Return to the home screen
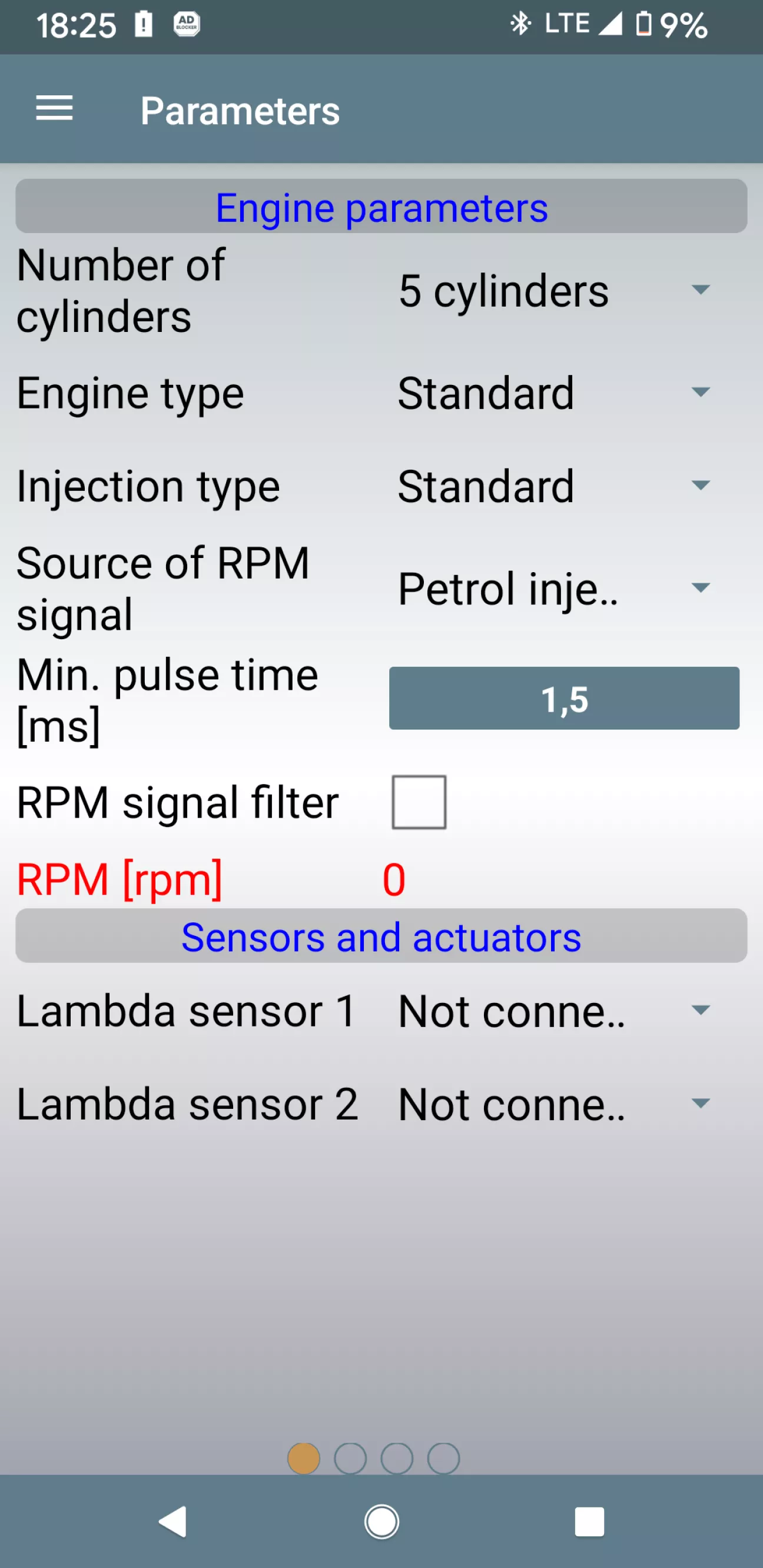763x1568 pixels. [x=382, y=1522]
